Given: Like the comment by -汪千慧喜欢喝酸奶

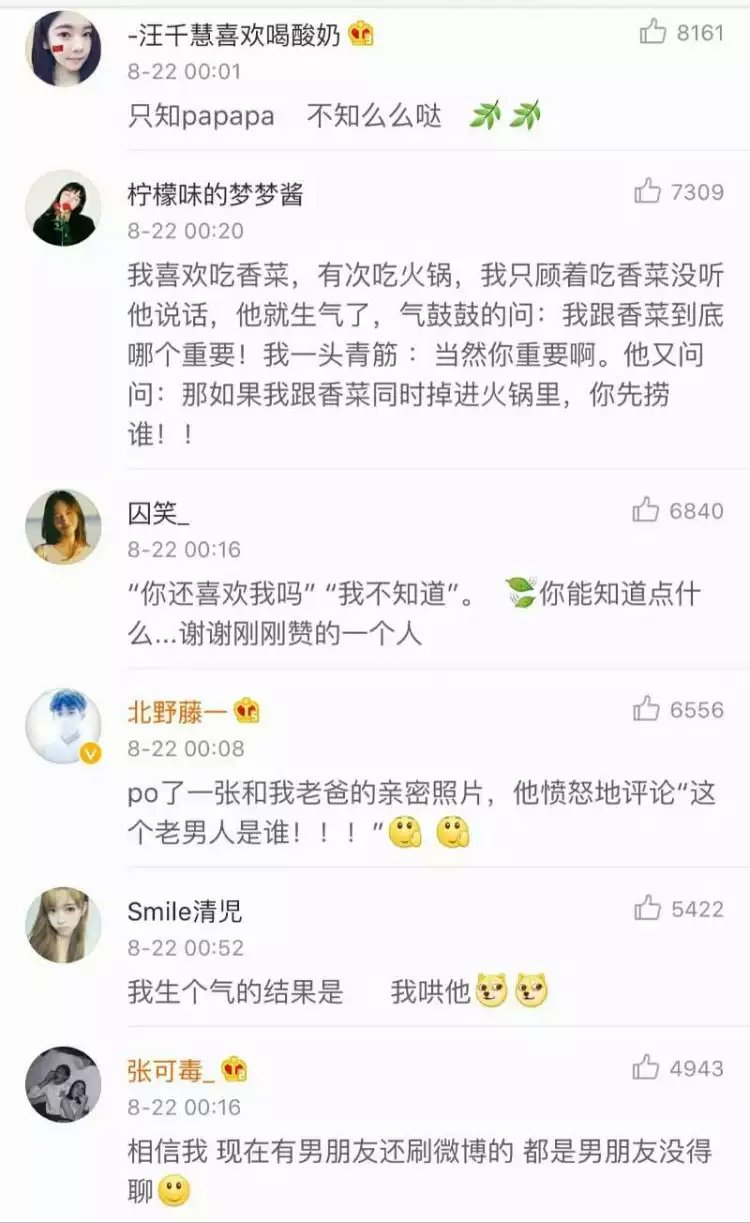Looking at the screenshot, I should (653, 32).
